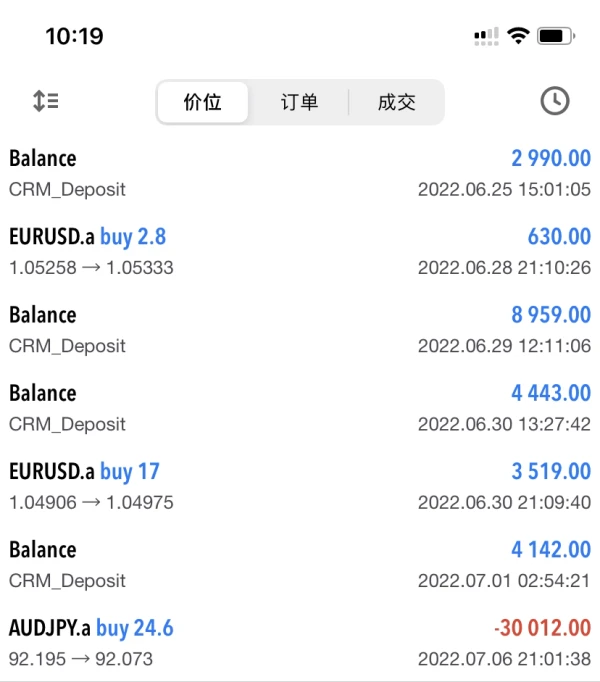Viewport: 600px width, 682px height.
Task: Switch to the 成交 tab
Action: point(396,102)
